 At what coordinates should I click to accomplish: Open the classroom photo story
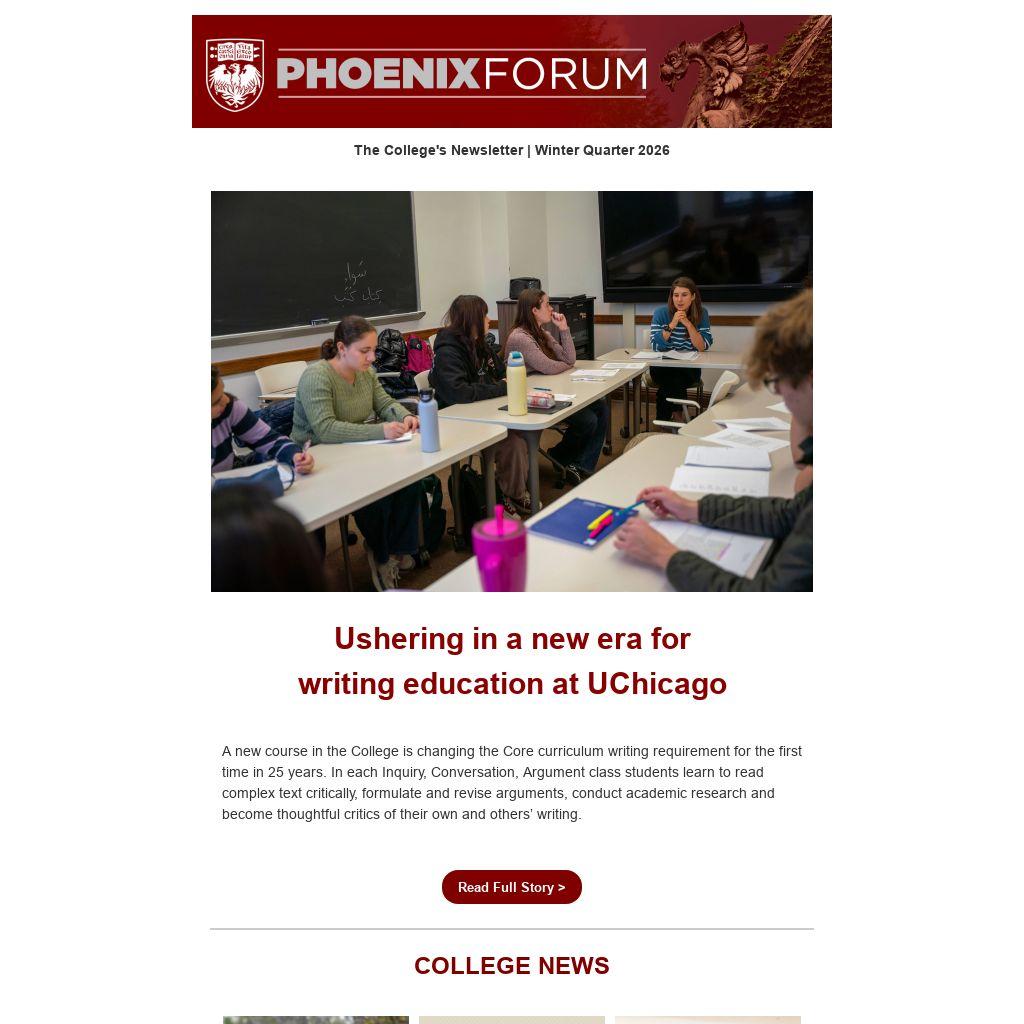[x=511, y=391]
